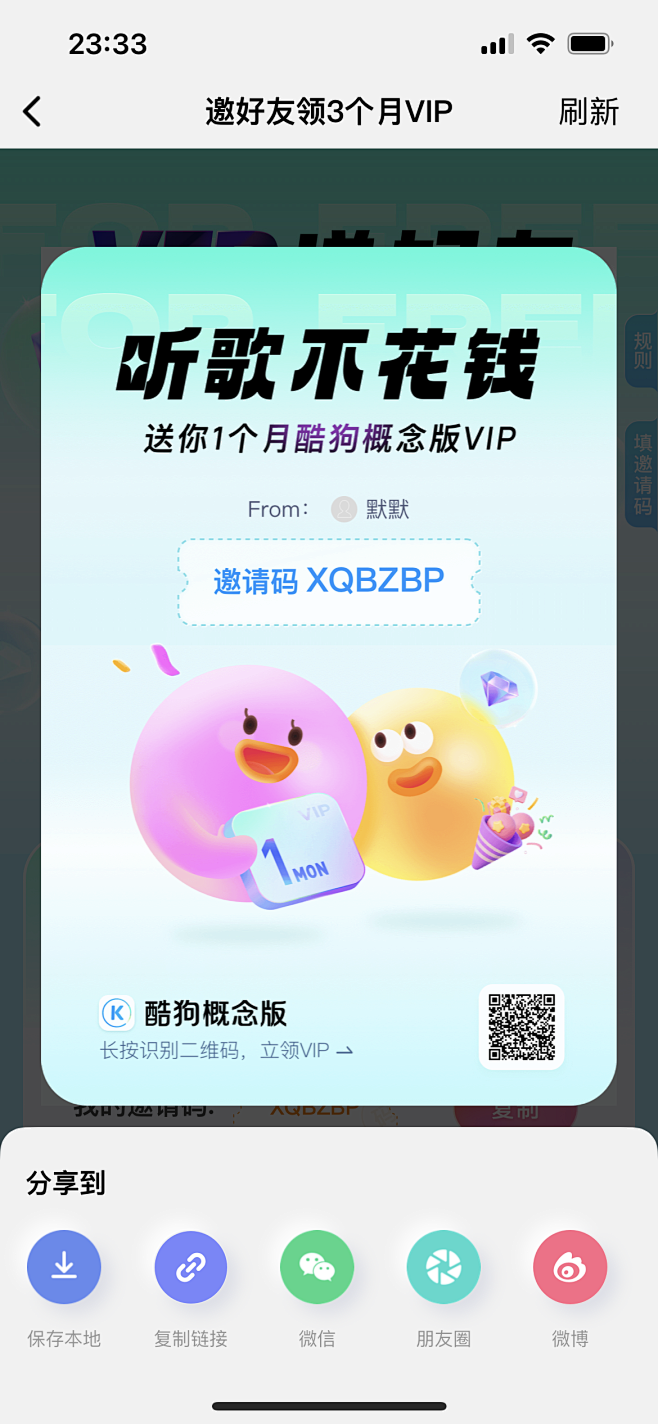Copy the invite link with 复制链接
The height and width of the screenshot is (1424, 658).
tap(190, 1267)
